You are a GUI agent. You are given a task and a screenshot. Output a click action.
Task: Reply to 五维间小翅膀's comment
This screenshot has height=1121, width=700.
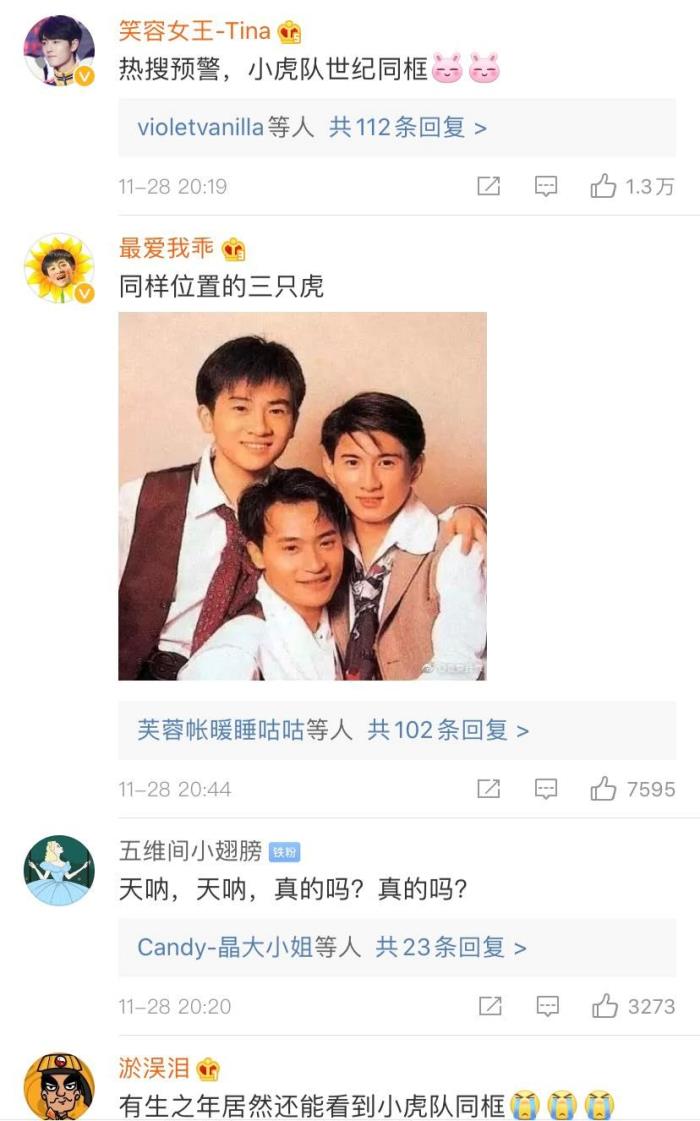pyautogui.click(x=547, y=1006)
